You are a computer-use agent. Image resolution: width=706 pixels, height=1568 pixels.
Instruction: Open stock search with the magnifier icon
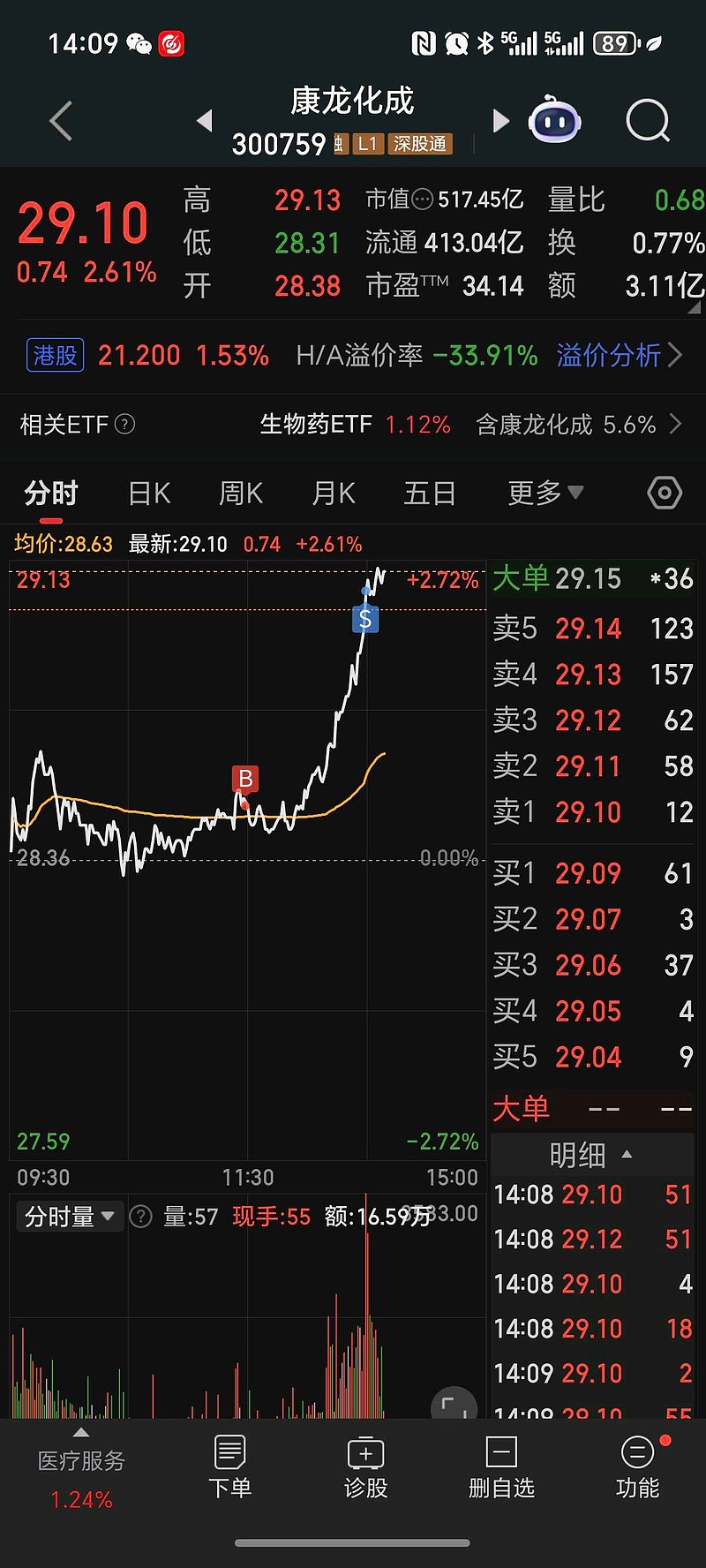[x=647, y=122]
